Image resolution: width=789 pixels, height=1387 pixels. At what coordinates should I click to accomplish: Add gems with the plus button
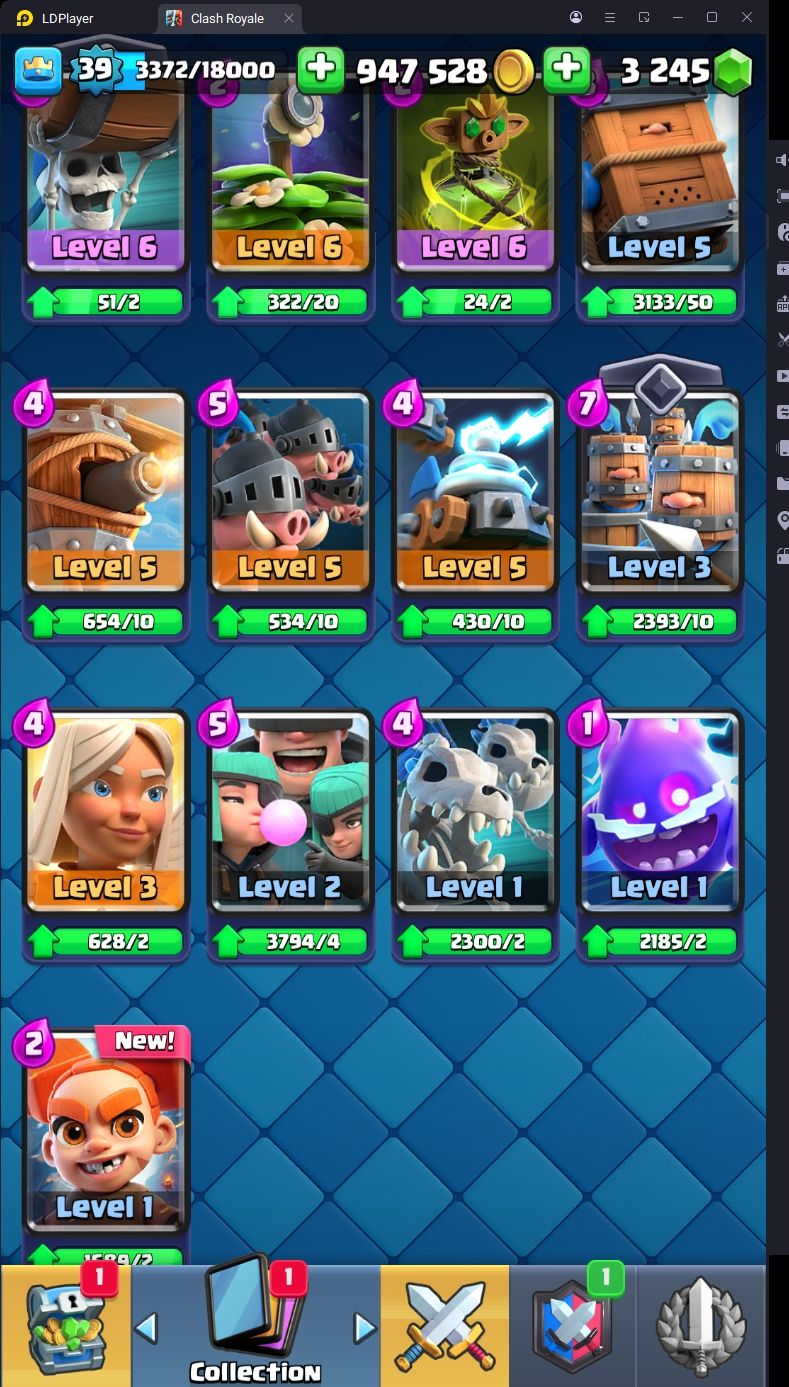[x=567, y=68]
